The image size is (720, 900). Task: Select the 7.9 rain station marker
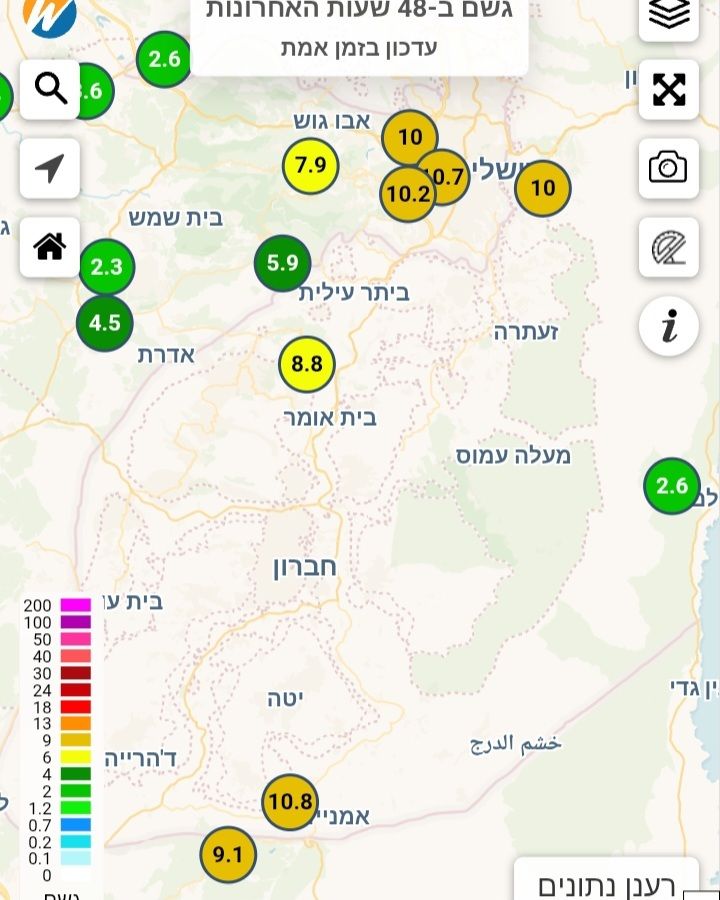click(x=311, y=165)
